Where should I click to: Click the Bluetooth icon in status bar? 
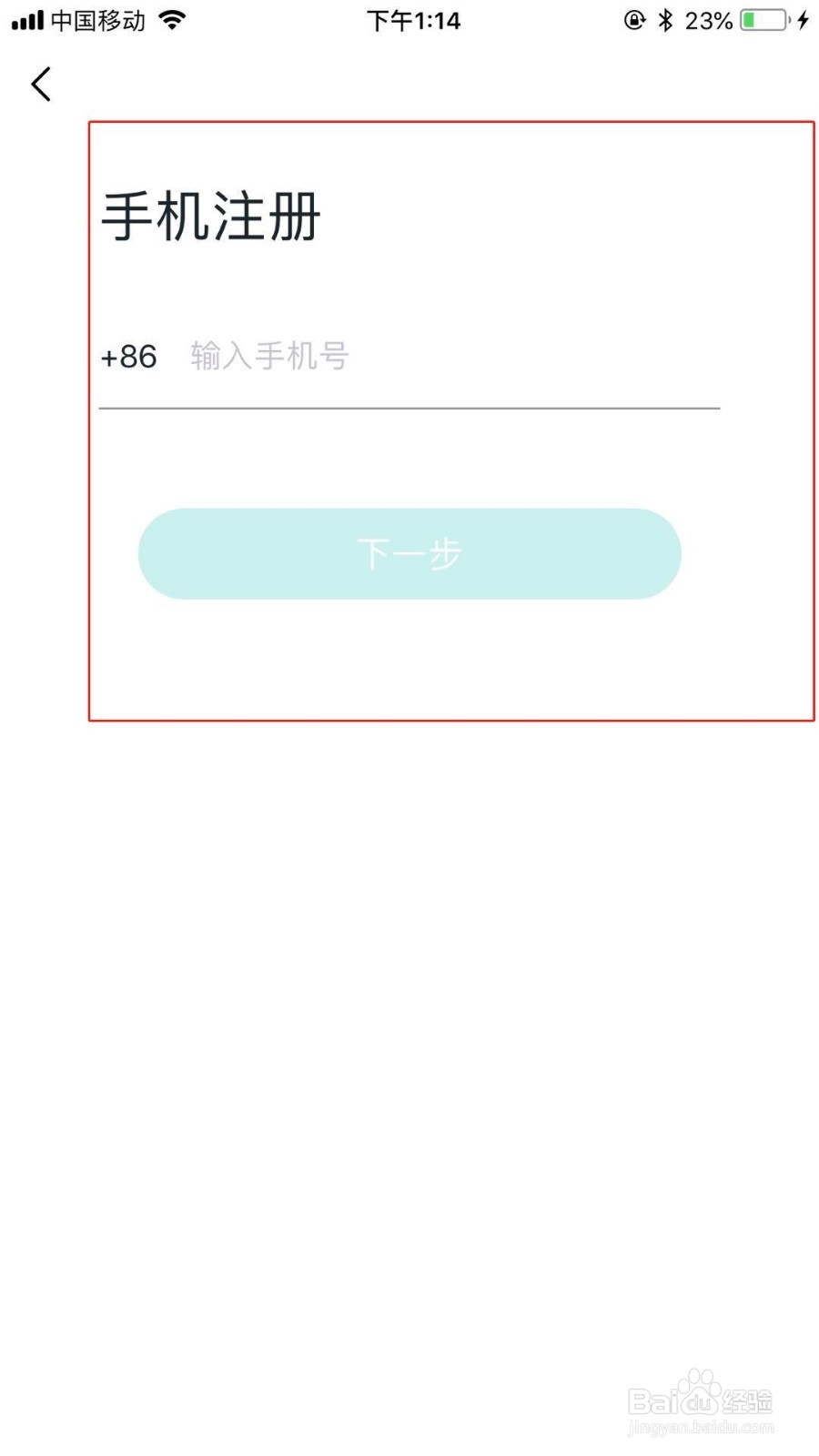[x=666, y=20]
